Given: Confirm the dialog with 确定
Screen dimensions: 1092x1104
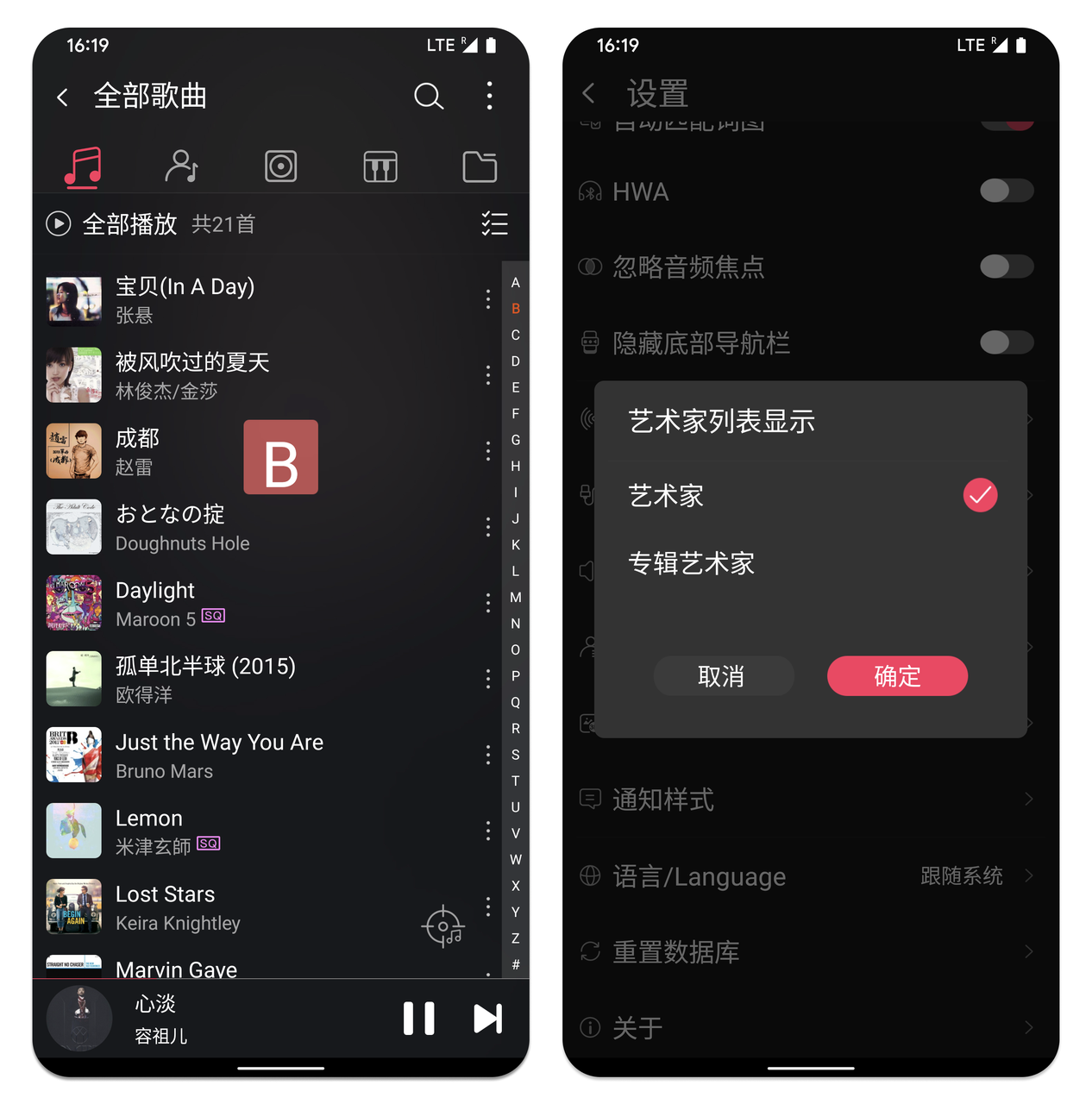Looking at the screenshot, I should (897, 676).
